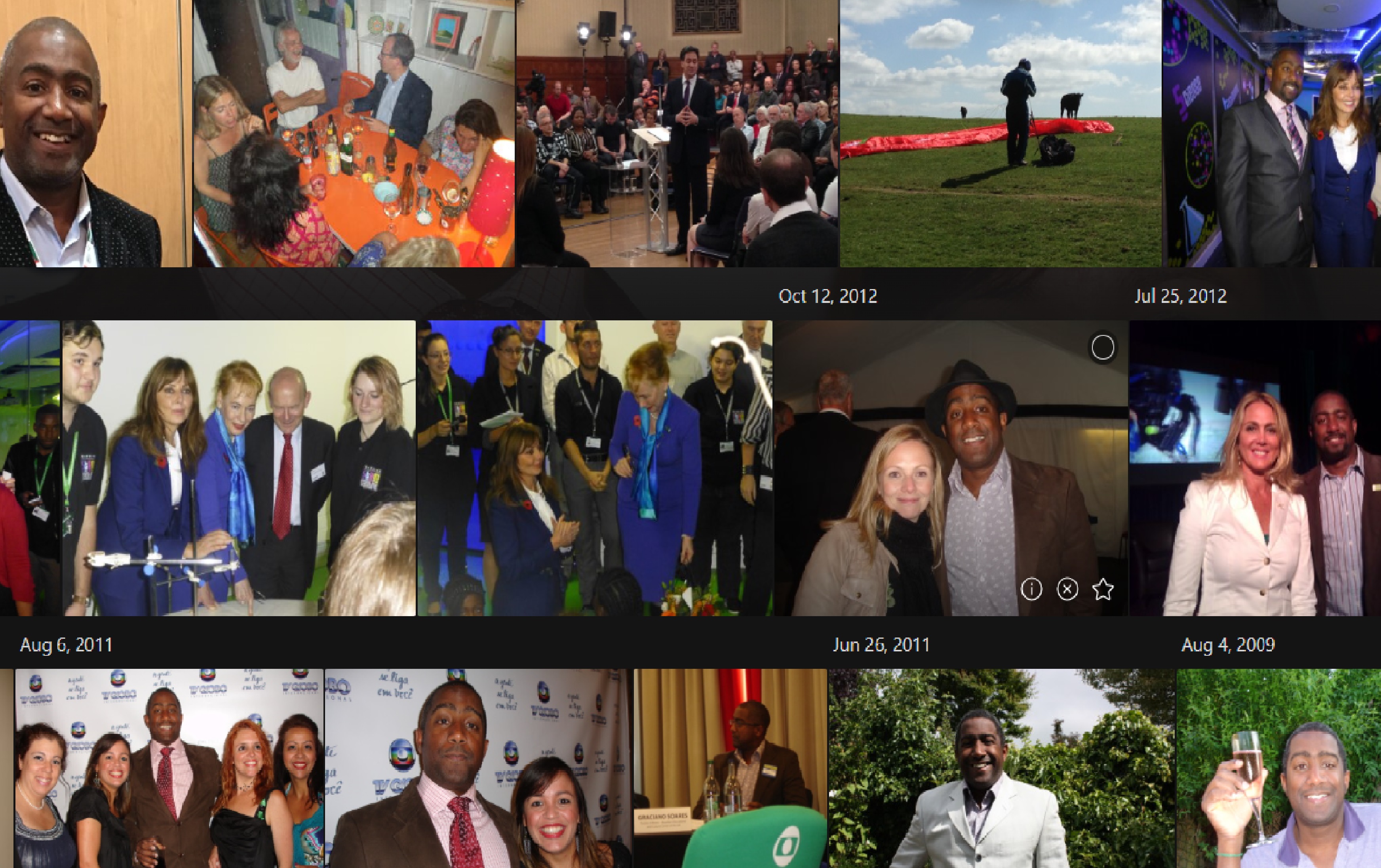Remove the hovered photo with the X icon

point(1067,589)
